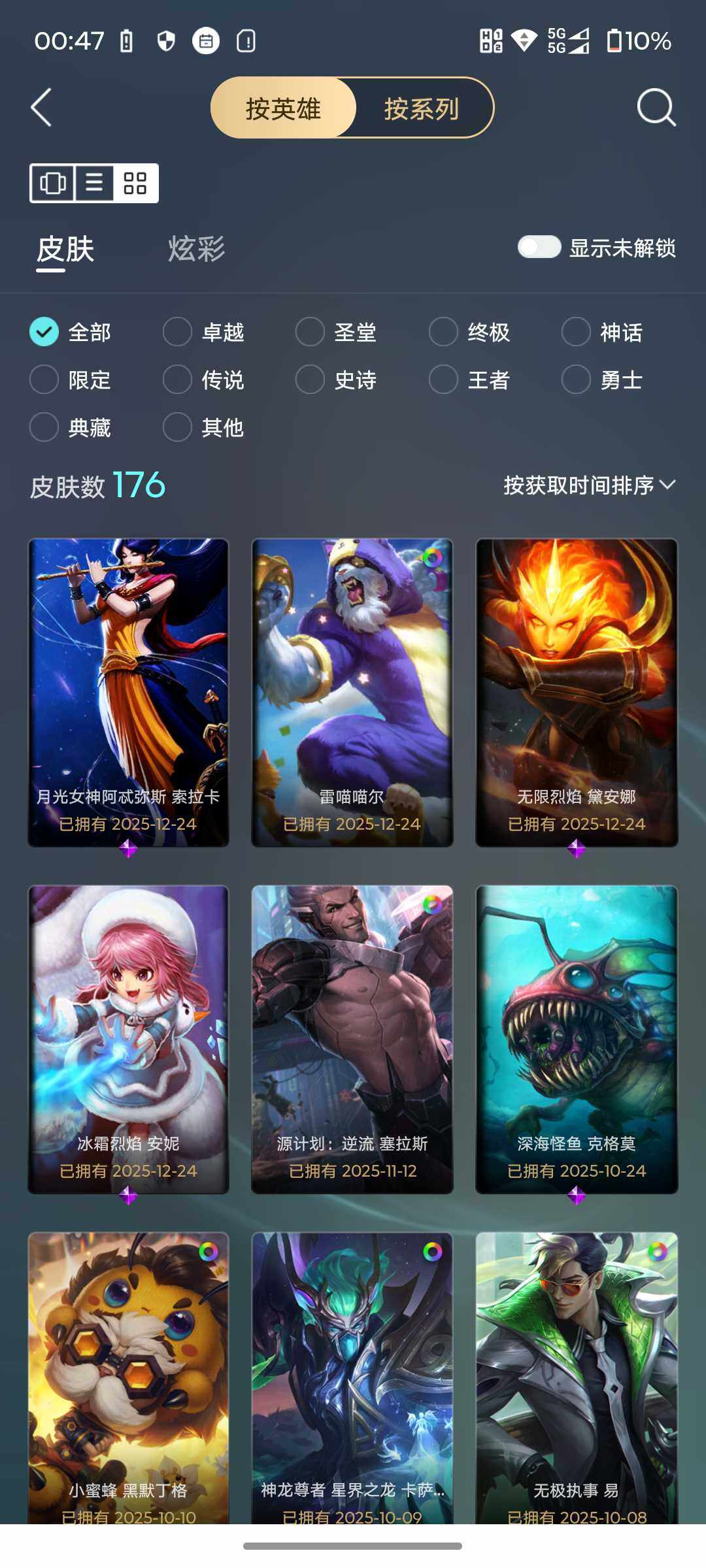The width and height of the screenshot is (706, 1568).
Task: Switch to 按系列 segment
Action: coord(422,108)
